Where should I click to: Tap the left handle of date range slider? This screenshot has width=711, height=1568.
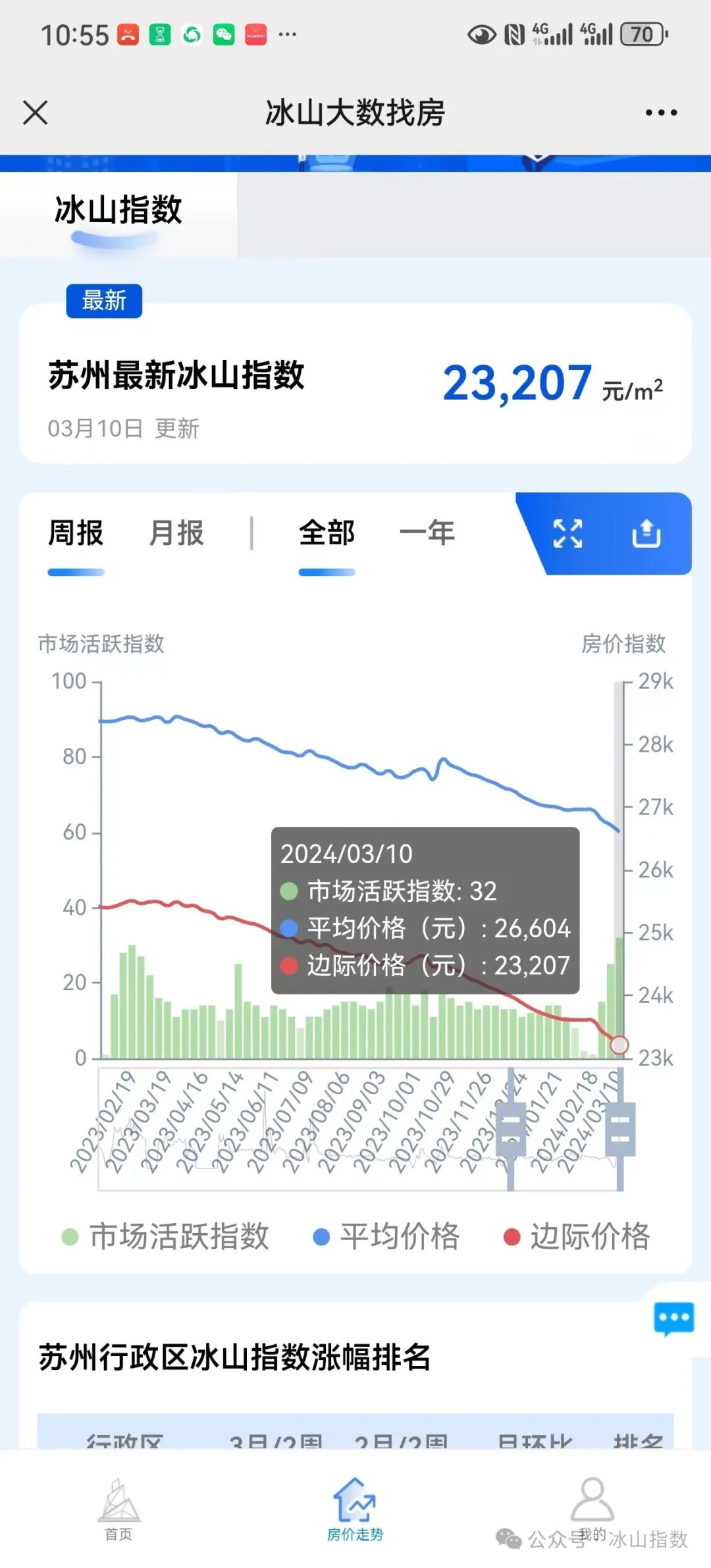tap(511, 1129)
